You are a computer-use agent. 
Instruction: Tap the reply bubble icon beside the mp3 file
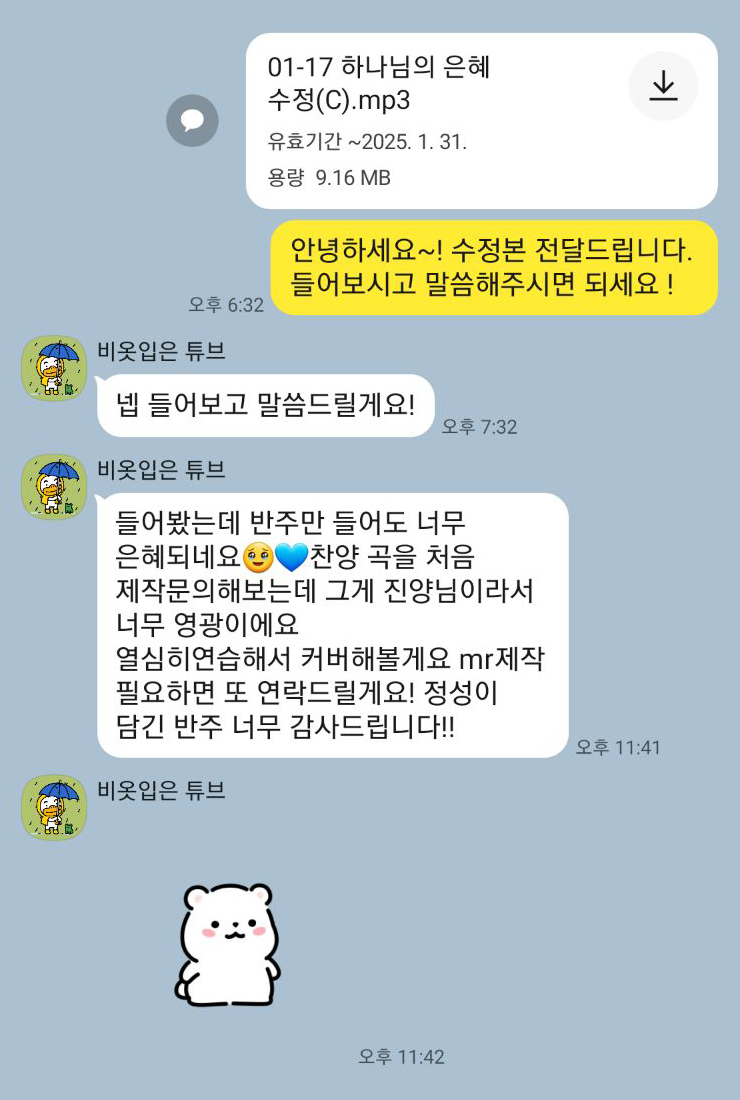[192, 121]
